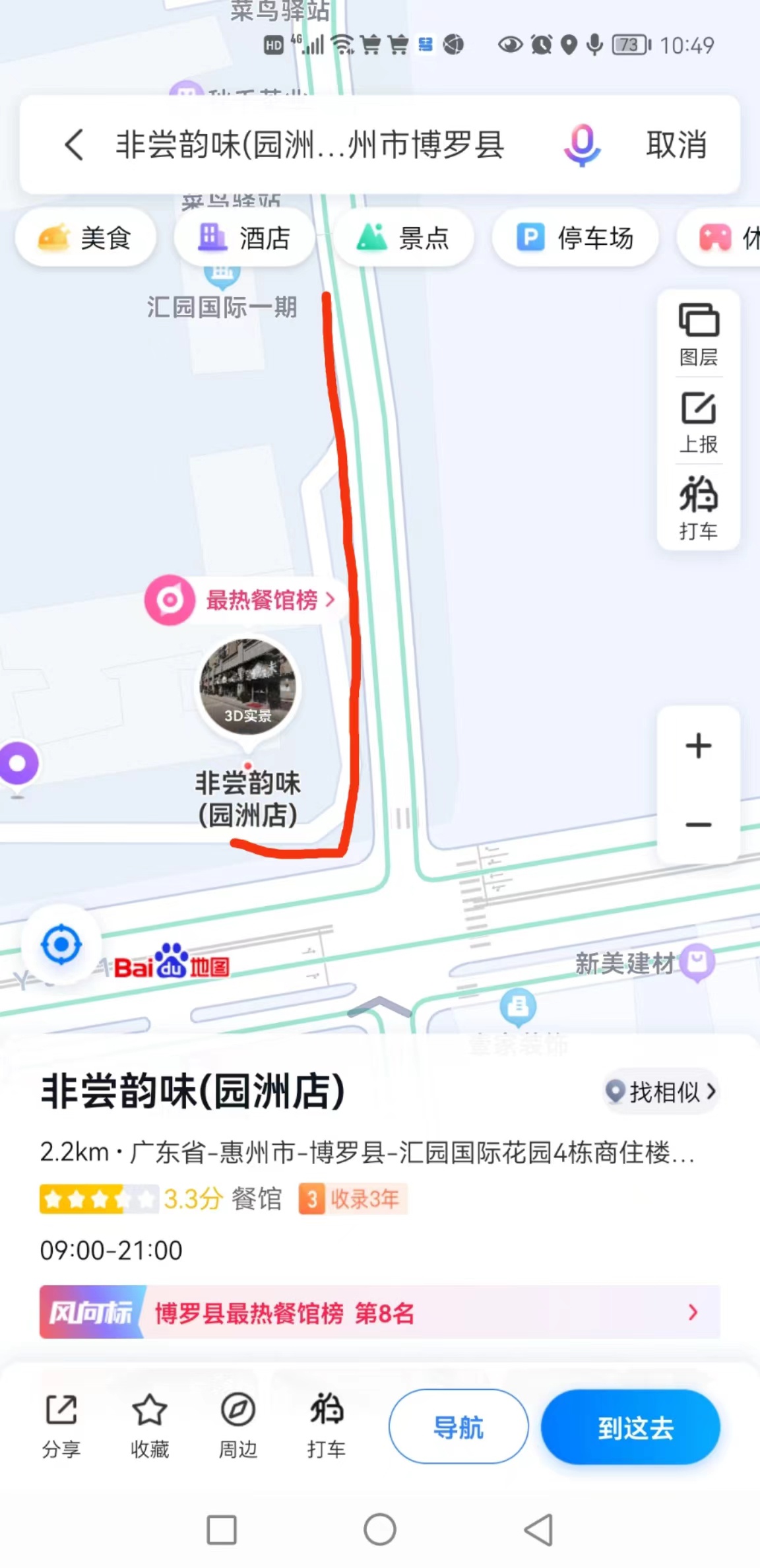Open the 3D实景 street view thumbnail
The image size is (760, 1568).
(248, 688)
